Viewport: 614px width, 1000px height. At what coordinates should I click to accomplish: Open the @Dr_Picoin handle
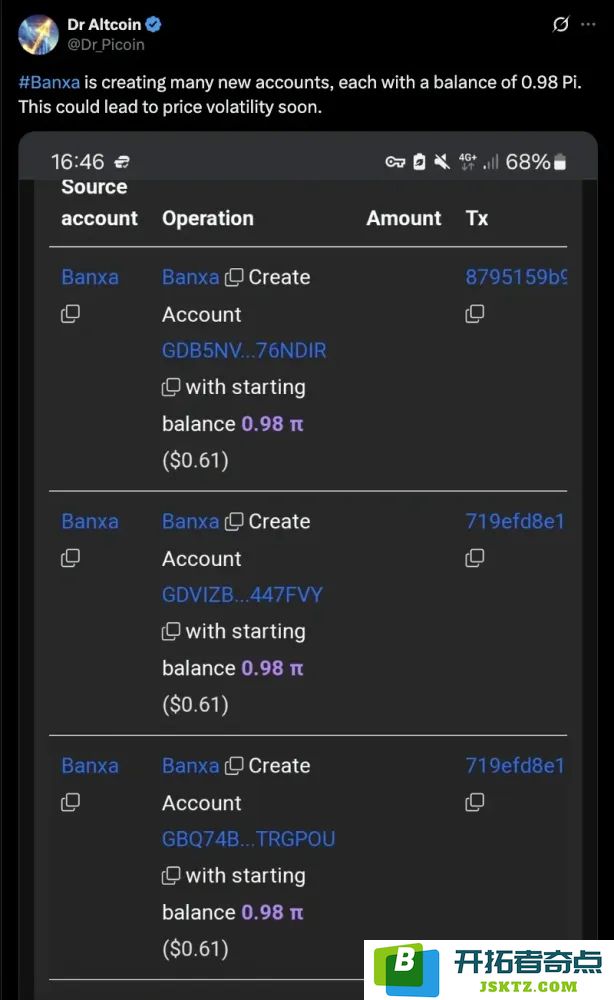click(x=106, y=45)
